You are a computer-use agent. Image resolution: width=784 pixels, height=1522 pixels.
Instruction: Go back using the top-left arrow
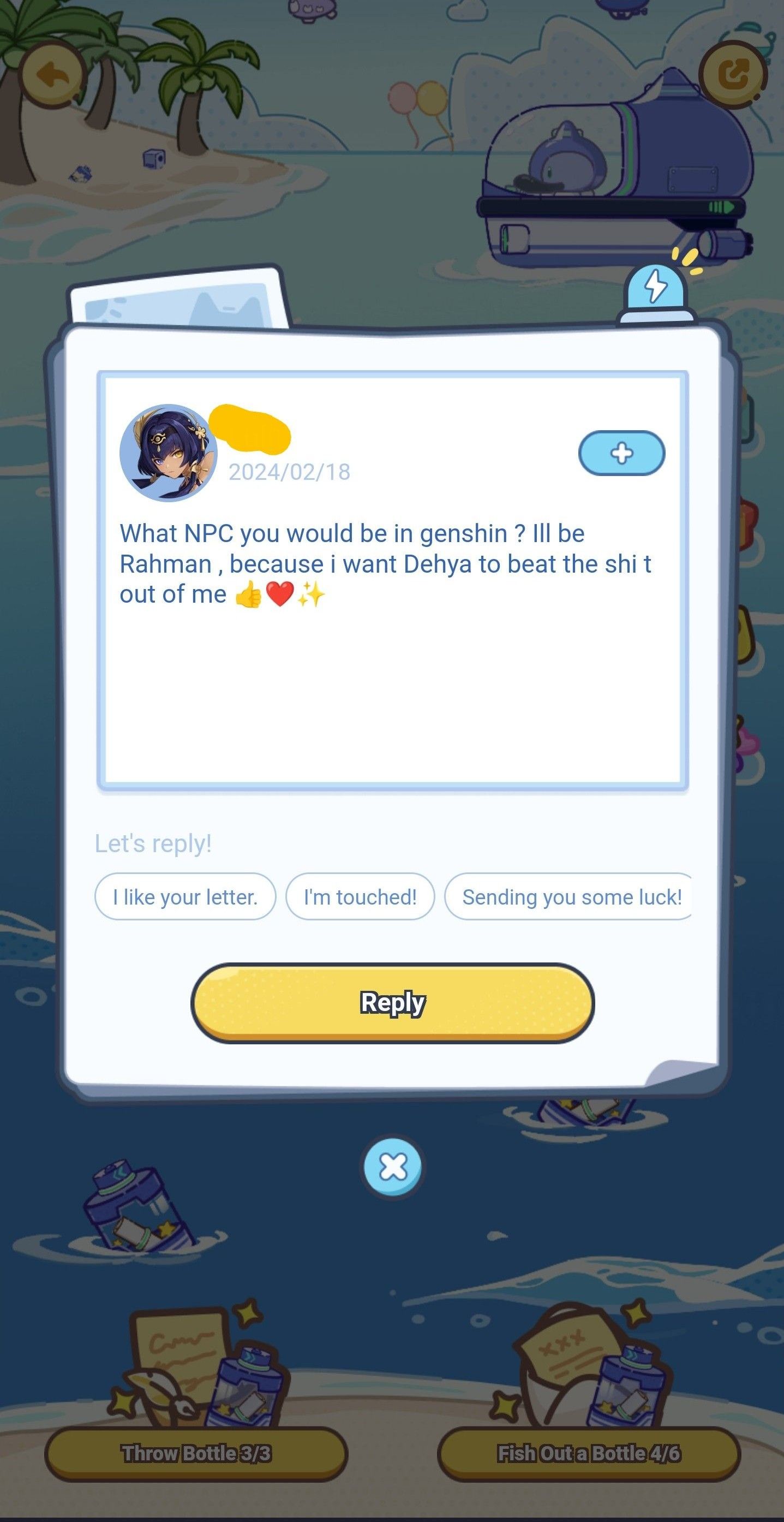(52, 76)
